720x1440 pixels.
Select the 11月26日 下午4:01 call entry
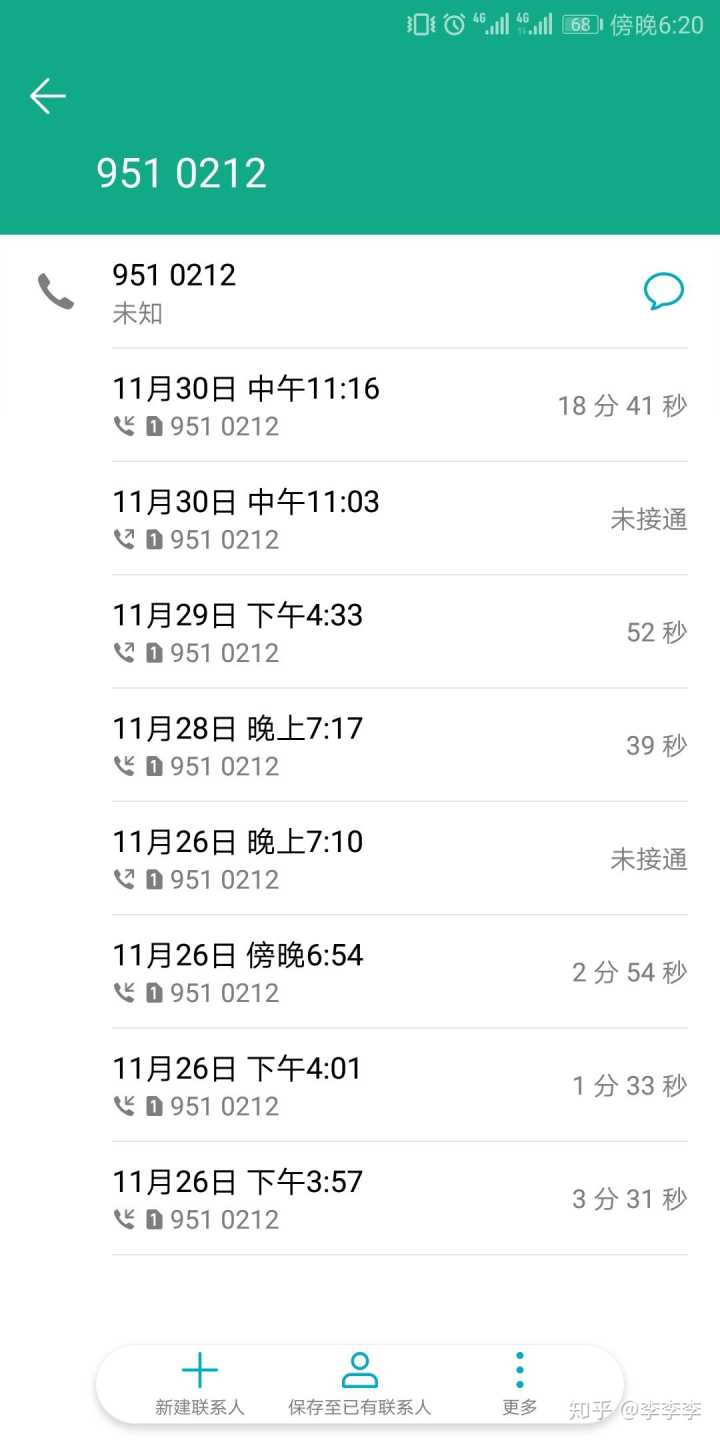(399, 1085)
